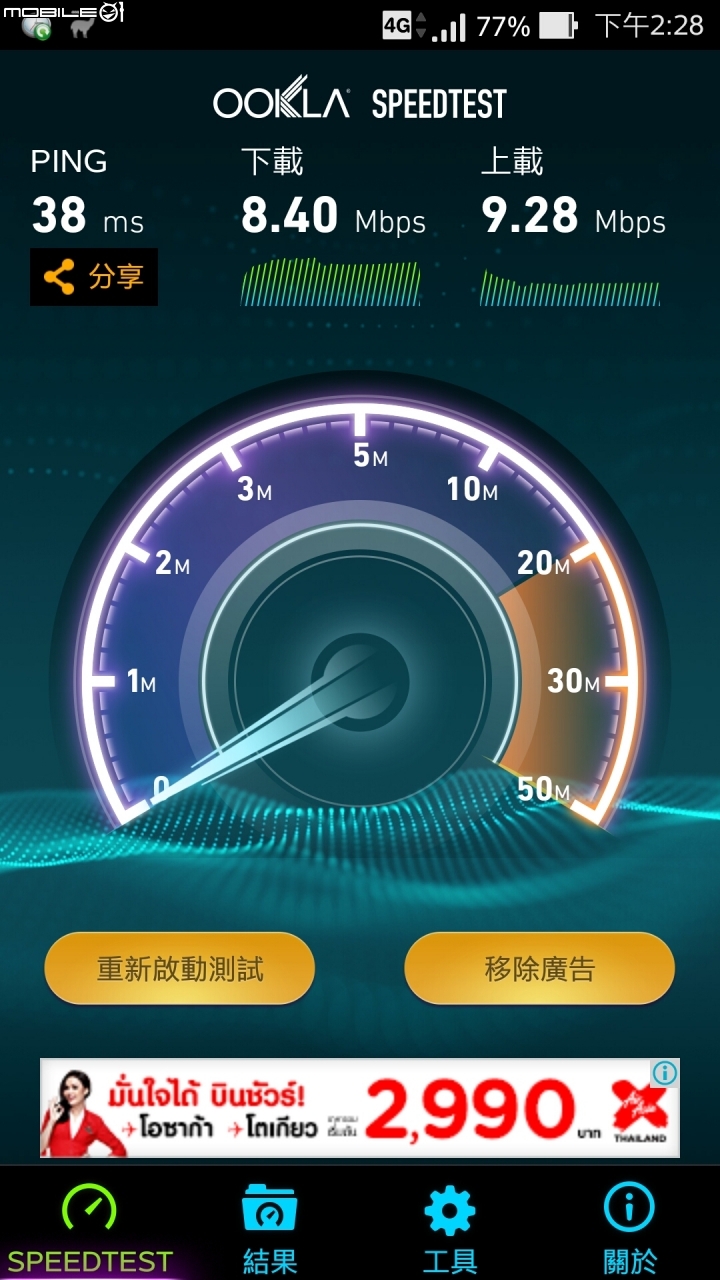This screenshot has width=720, height=1280.
Task: Select the 關於 about tab
Action: (x=630, y=1228)
